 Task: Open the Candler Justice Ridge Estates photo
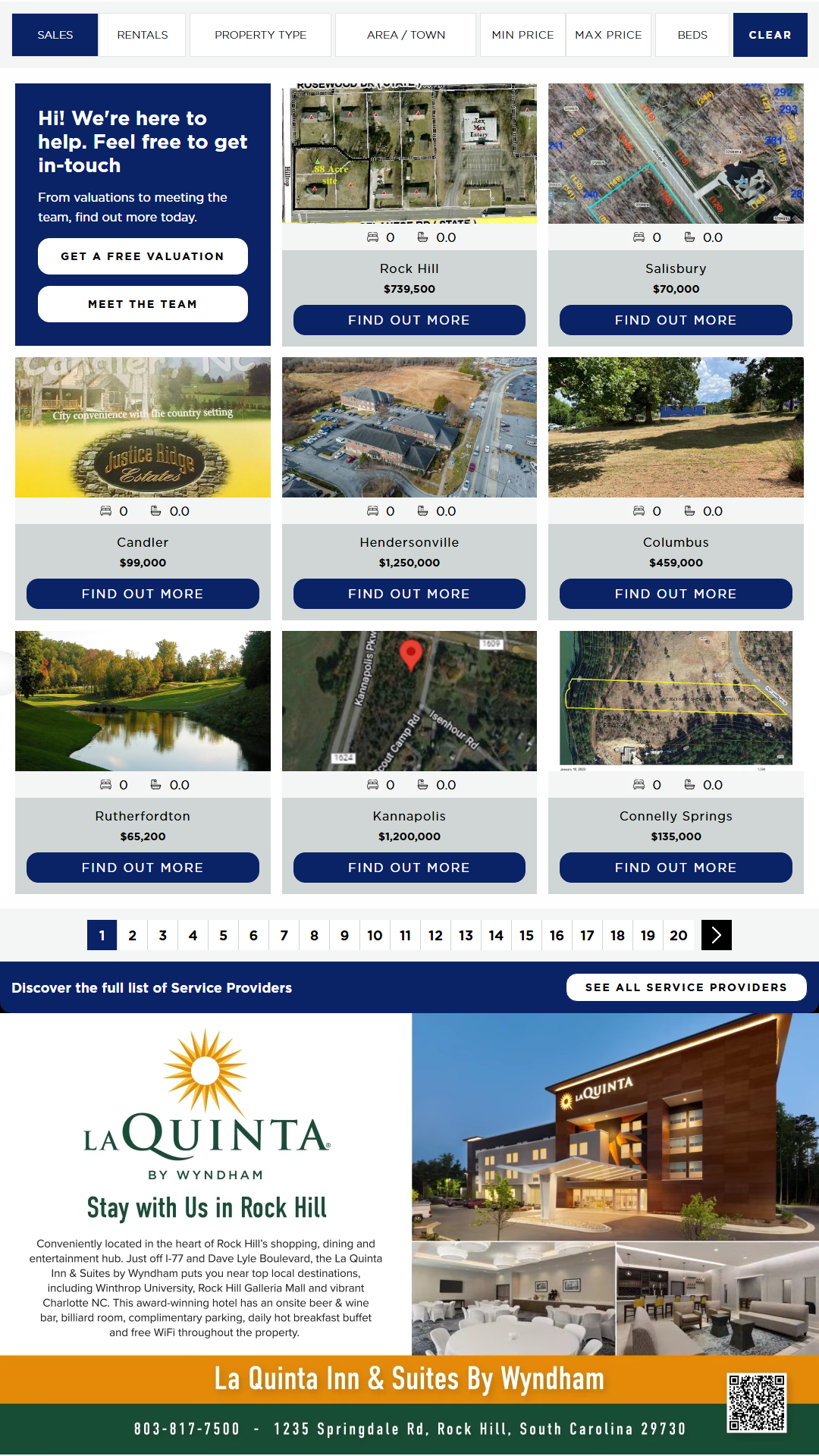(x=143, y=427)
